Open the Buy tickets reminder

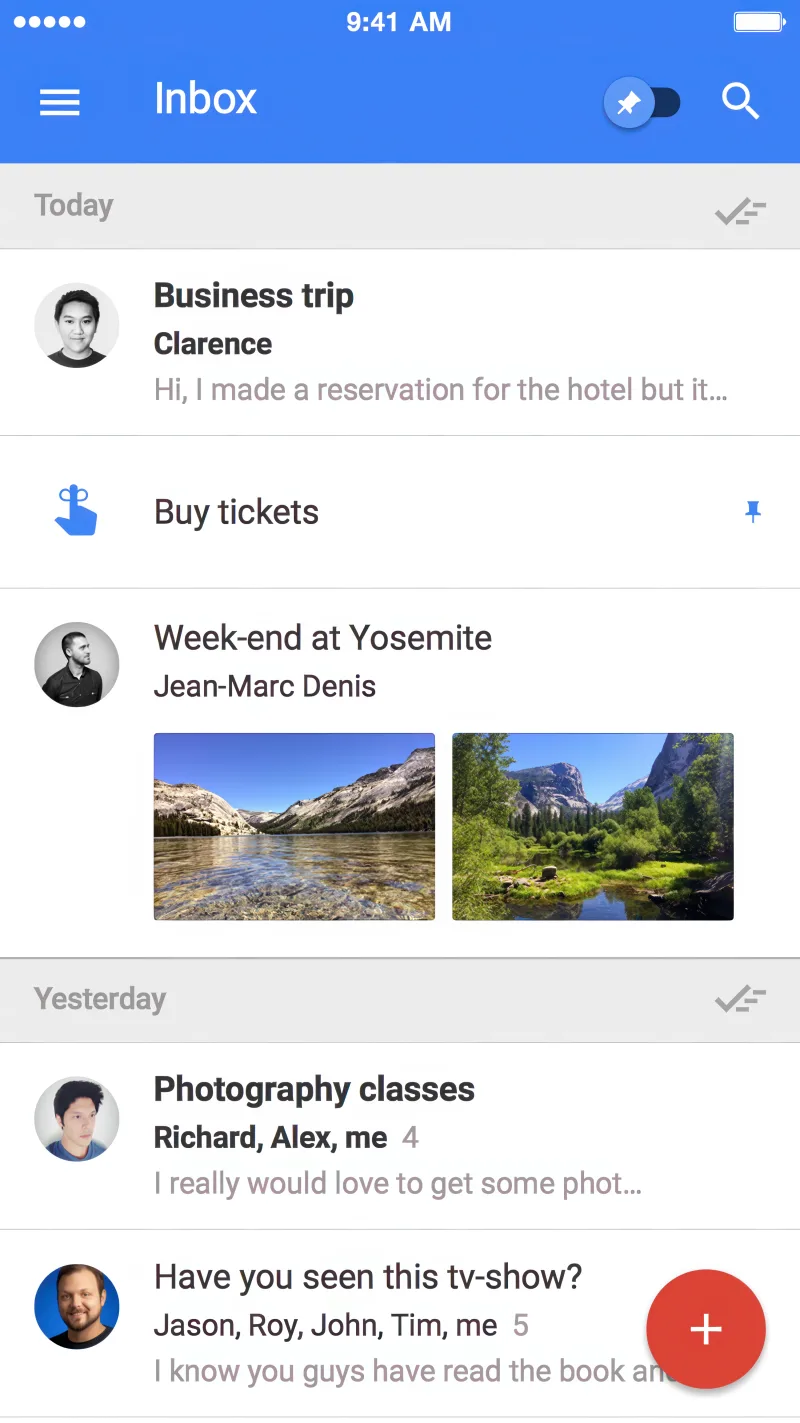300,511
